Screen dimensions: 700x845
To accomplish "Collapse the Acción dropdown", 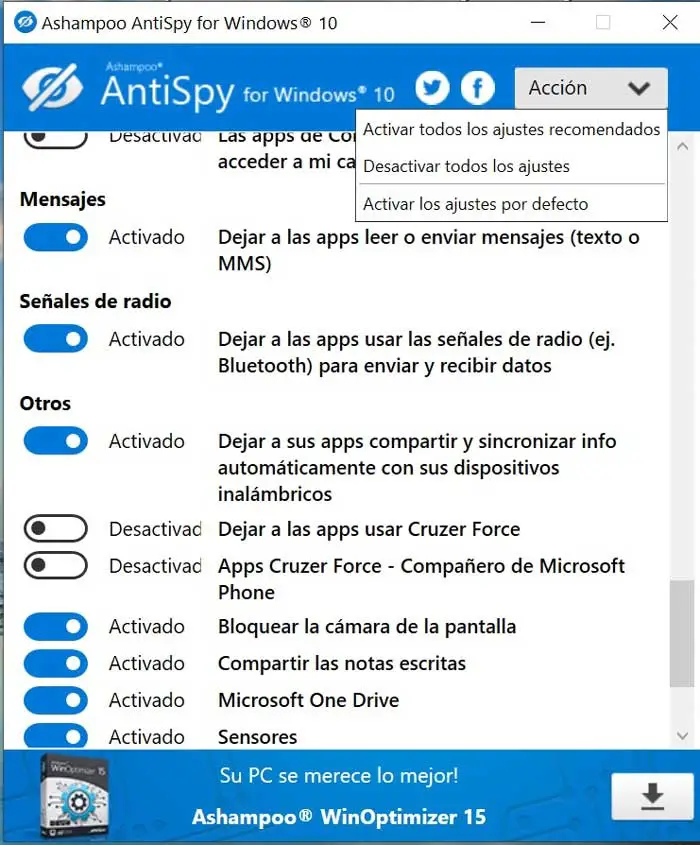I will (590, 88).
